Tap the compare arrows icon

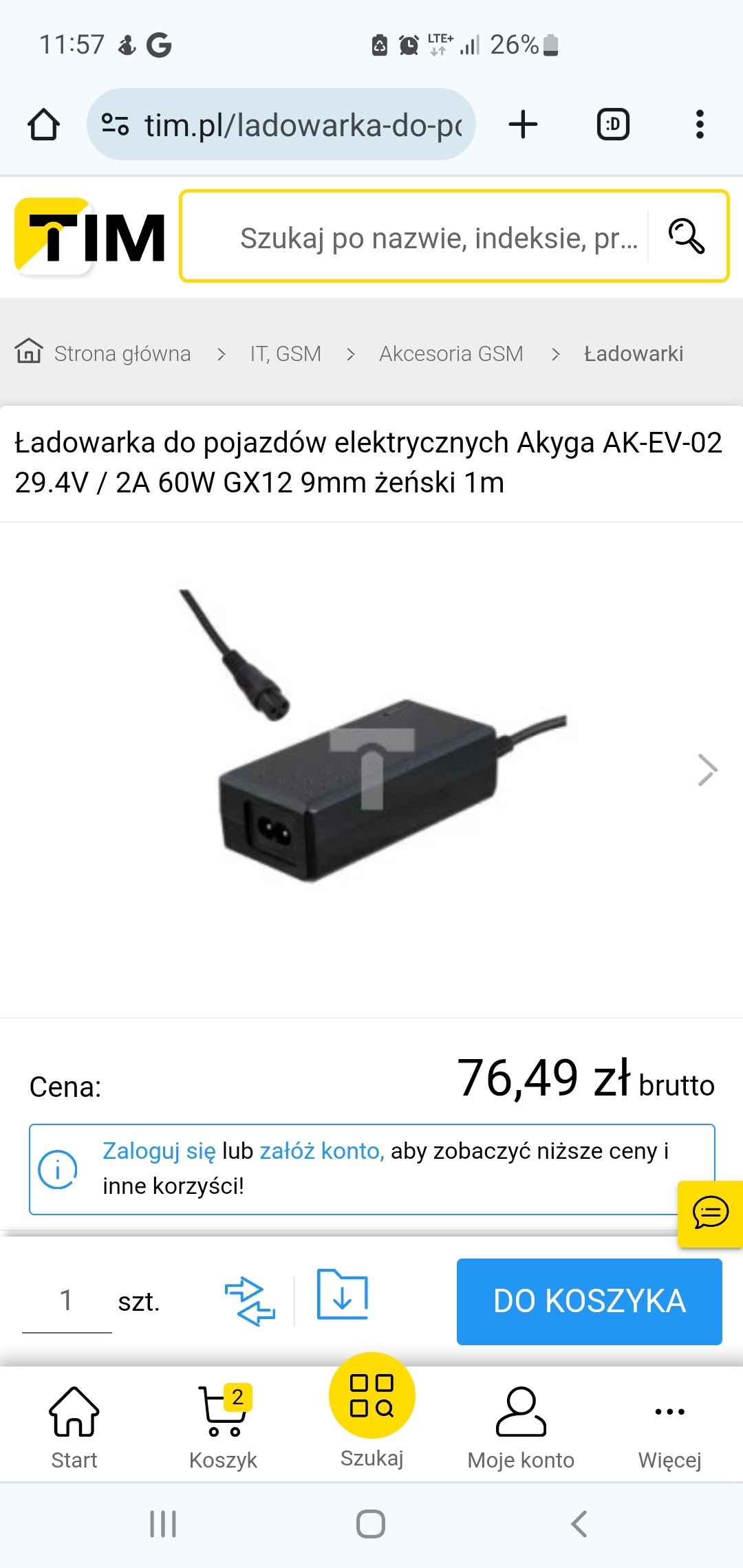click(x=250, y=1301)
